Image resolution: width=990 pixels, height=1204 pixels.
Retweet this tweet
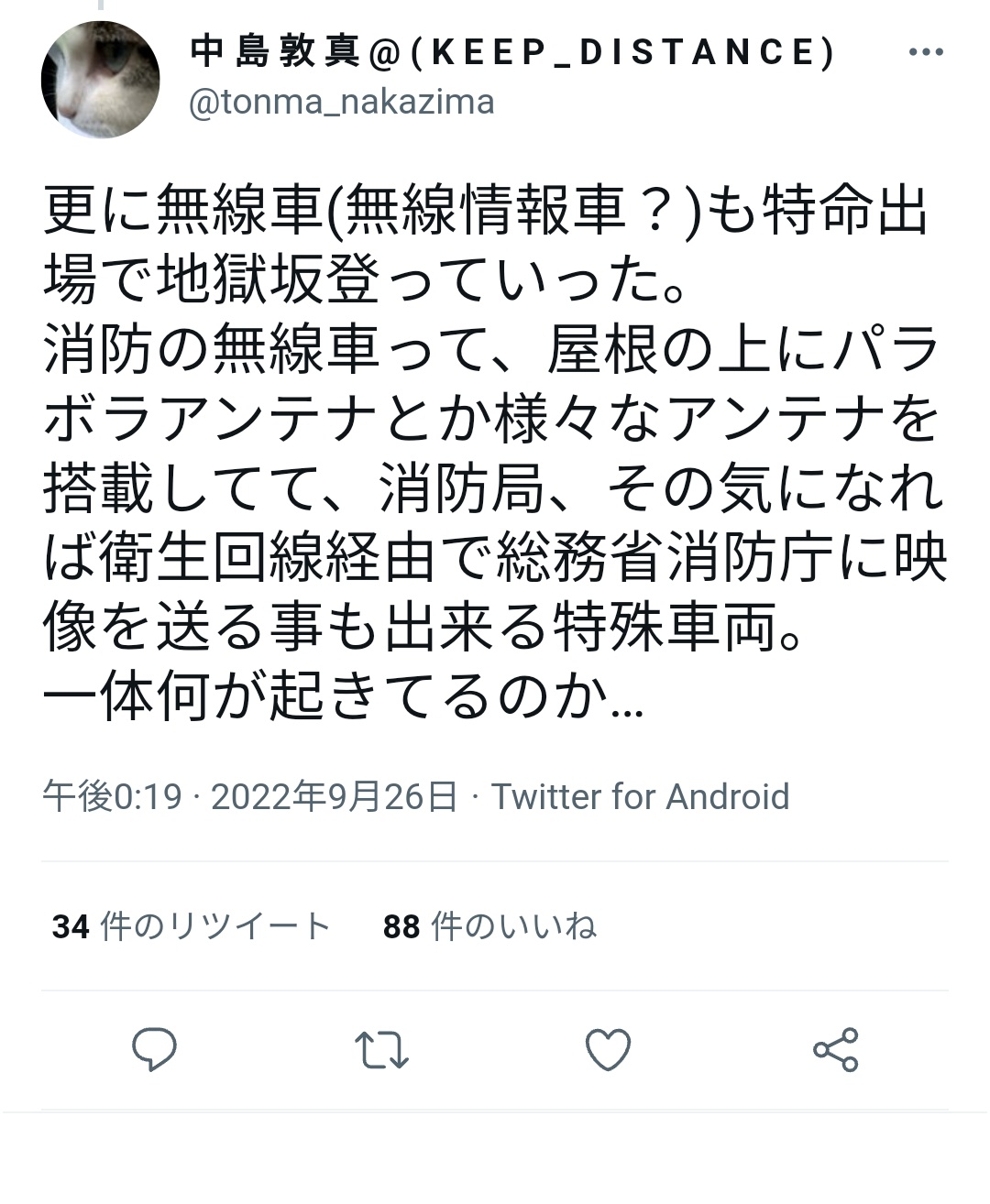(381, 1049)
